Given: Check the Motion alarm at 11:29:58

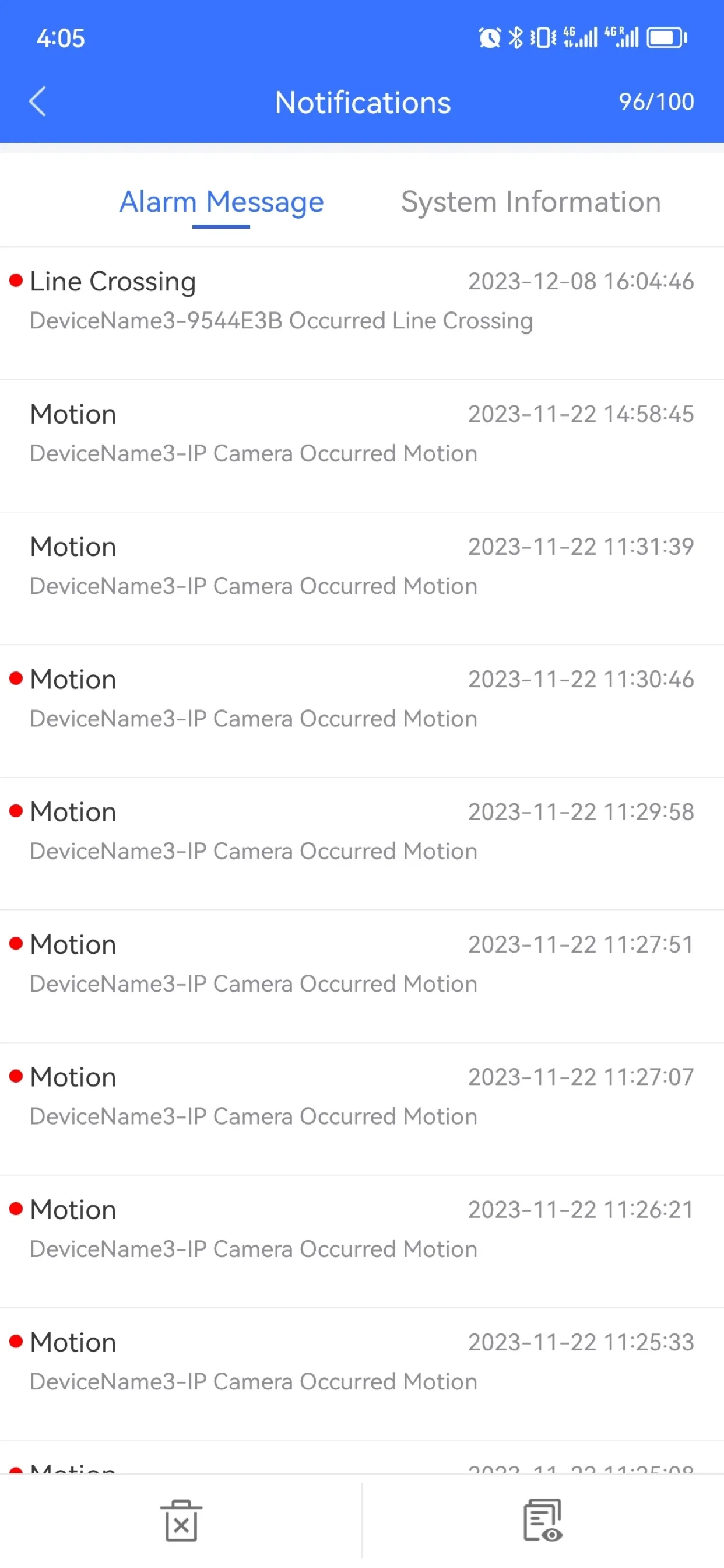Looking at the screenshot, I should coord(362,832).
